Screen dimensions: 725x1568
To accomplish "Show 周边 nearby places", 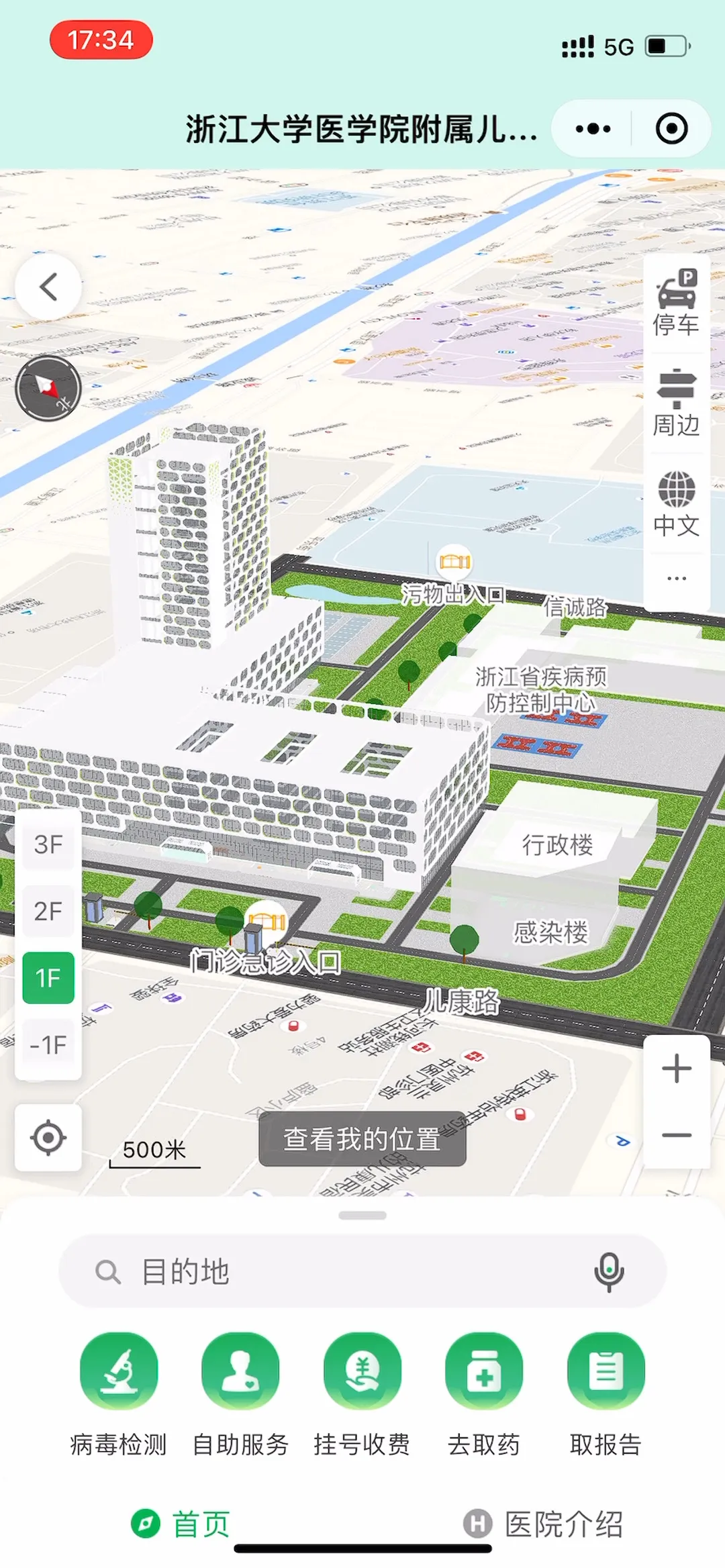I will tap(676, 403).
